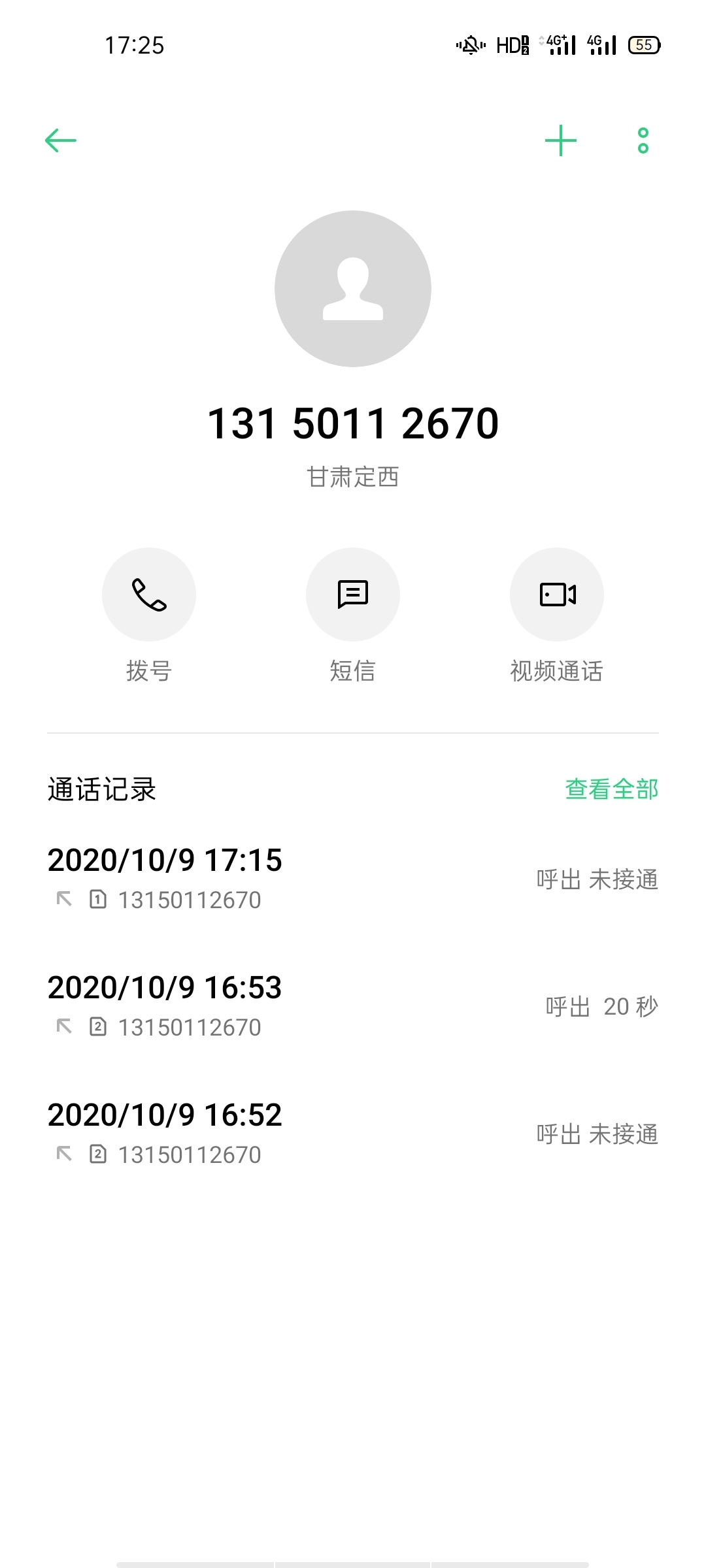
Task: Open the 16:53 call record lasting 20 秒
Action: [x=353, y=1006]
